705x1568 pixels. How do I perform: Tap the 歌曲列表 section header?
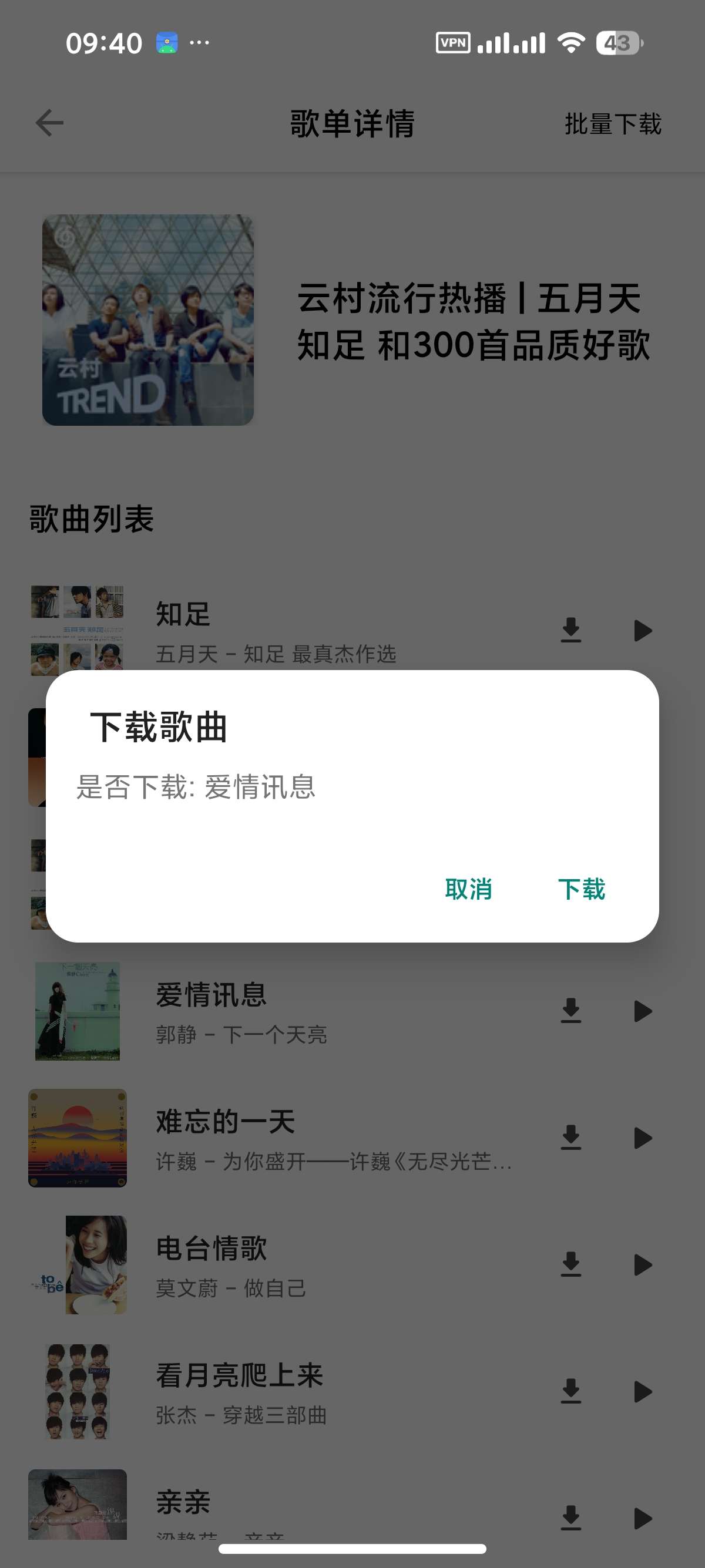[x=90, y=518]
